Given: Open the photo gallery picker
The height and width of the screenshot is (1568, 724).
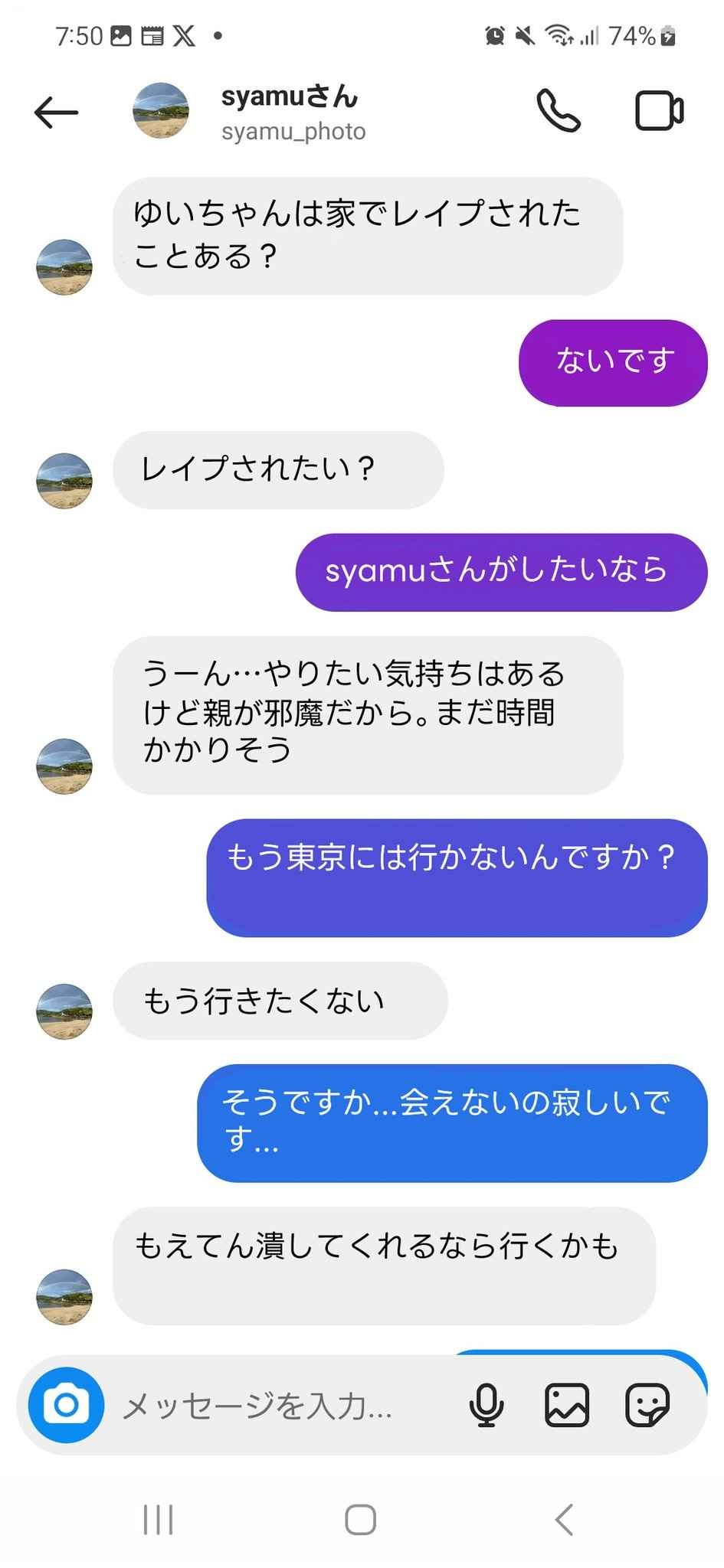Looking at the screenshot, I should click(x=567, y=1406).
